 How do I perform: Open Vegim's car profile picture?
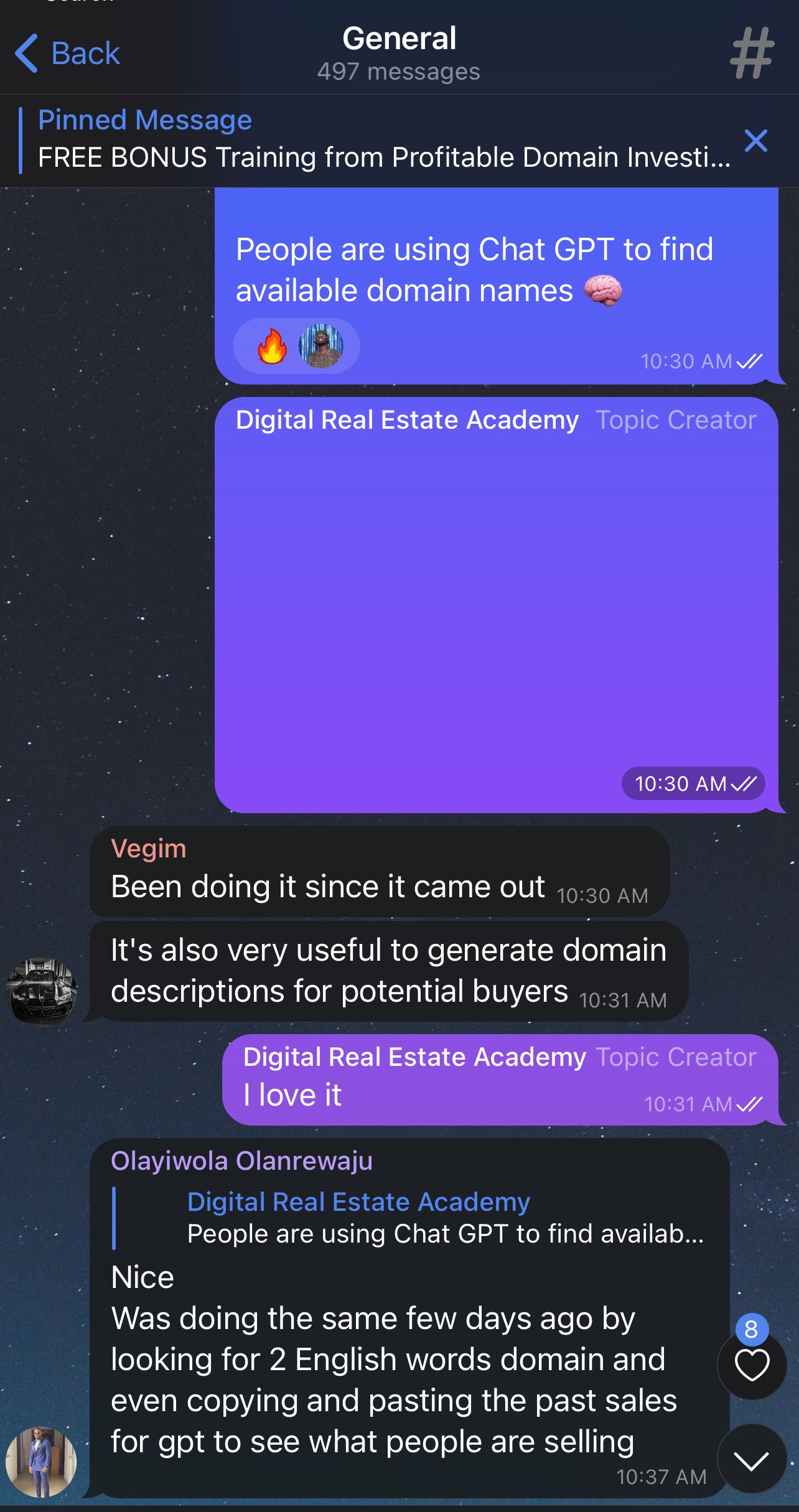pyautogui.click(x=41, y=991)
